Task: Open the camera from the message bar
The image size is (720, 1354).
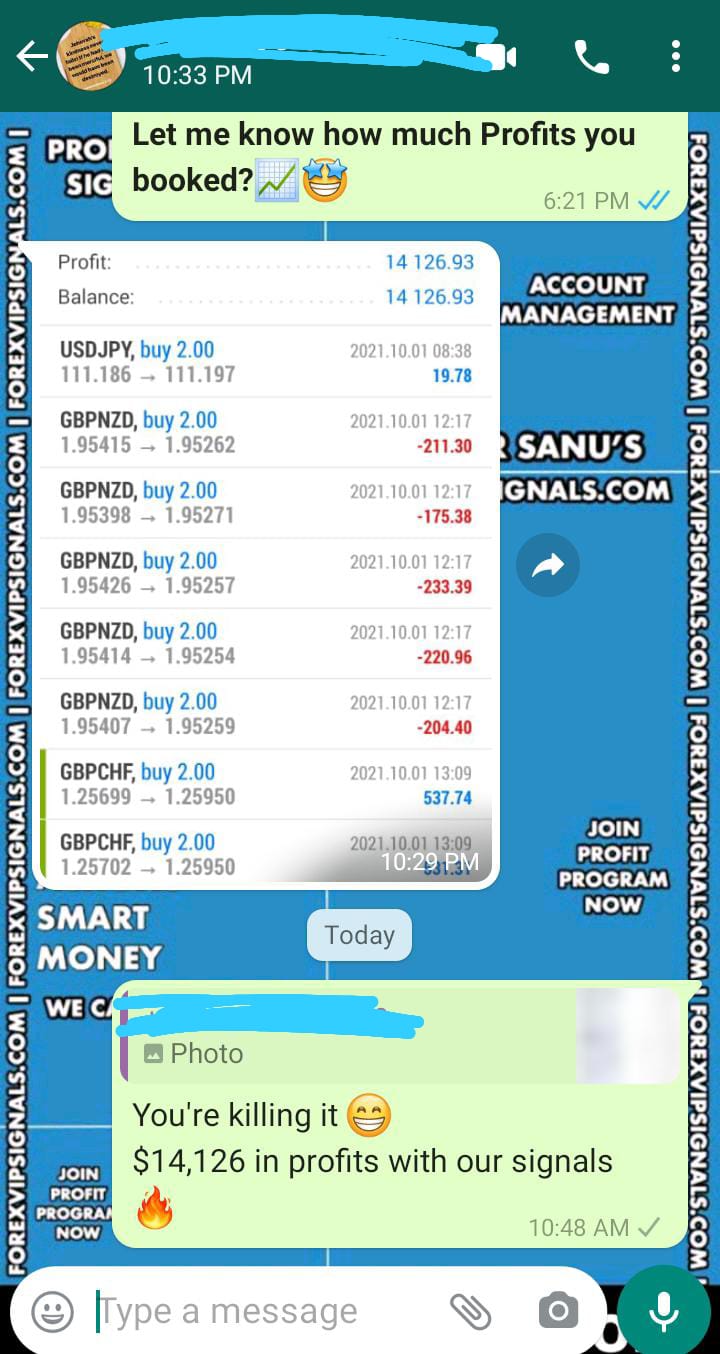Action: pos(557,1311)
